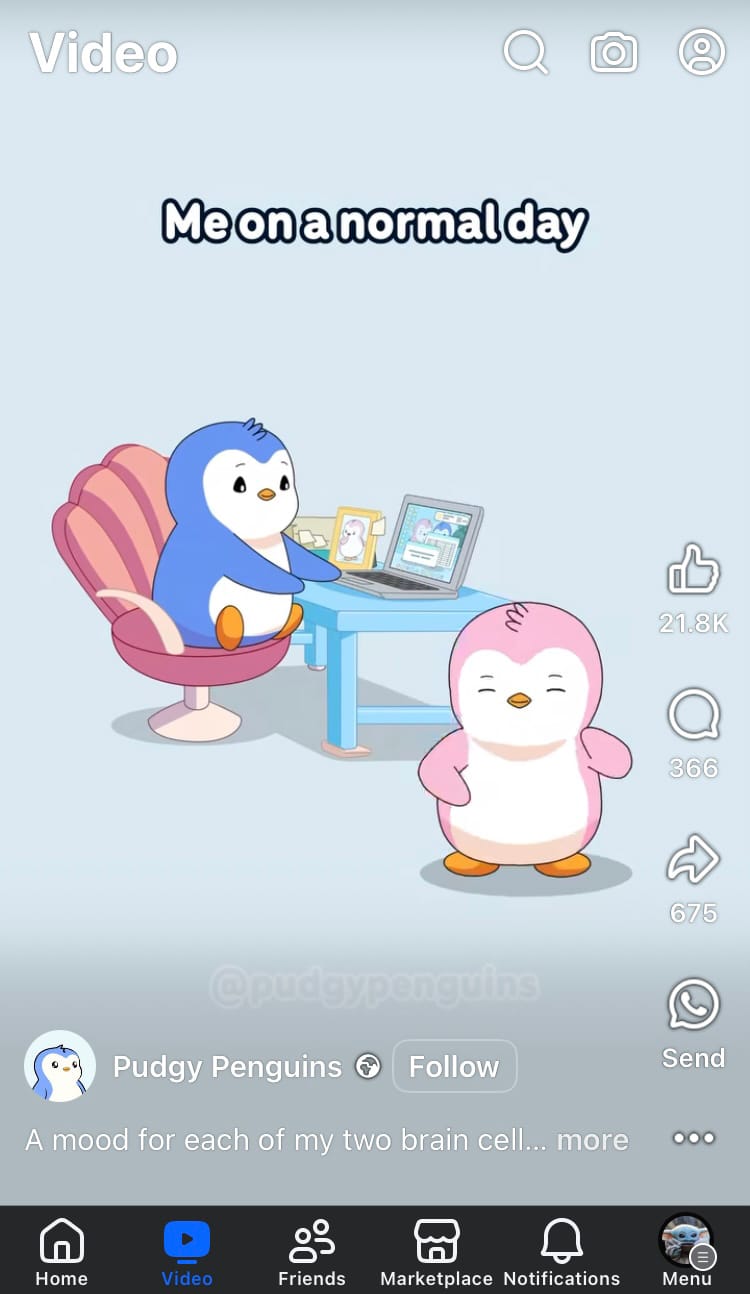The image size is (750, 1294).
Task: Expand caption with more link
Action: [592, 1140]
